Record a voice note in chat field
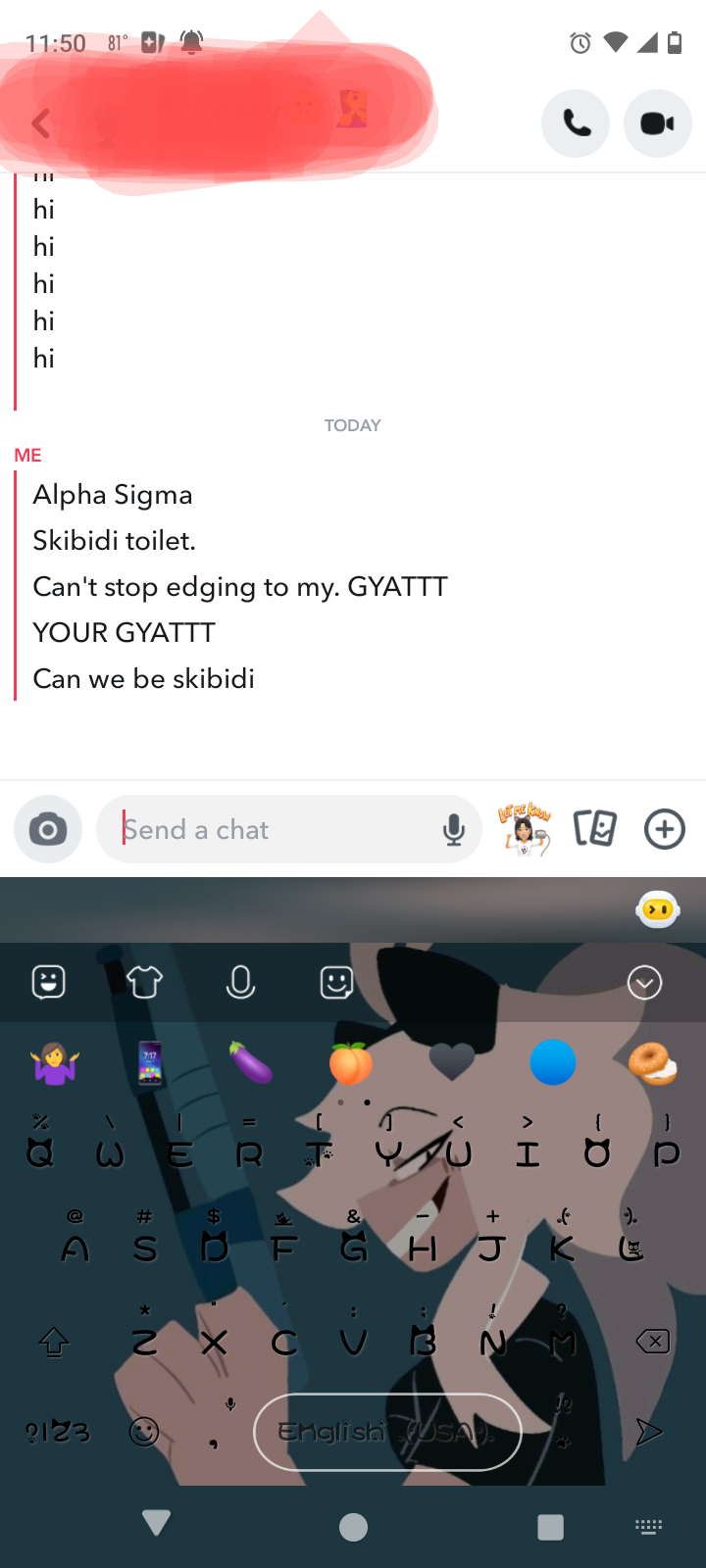 click(453, 830)
